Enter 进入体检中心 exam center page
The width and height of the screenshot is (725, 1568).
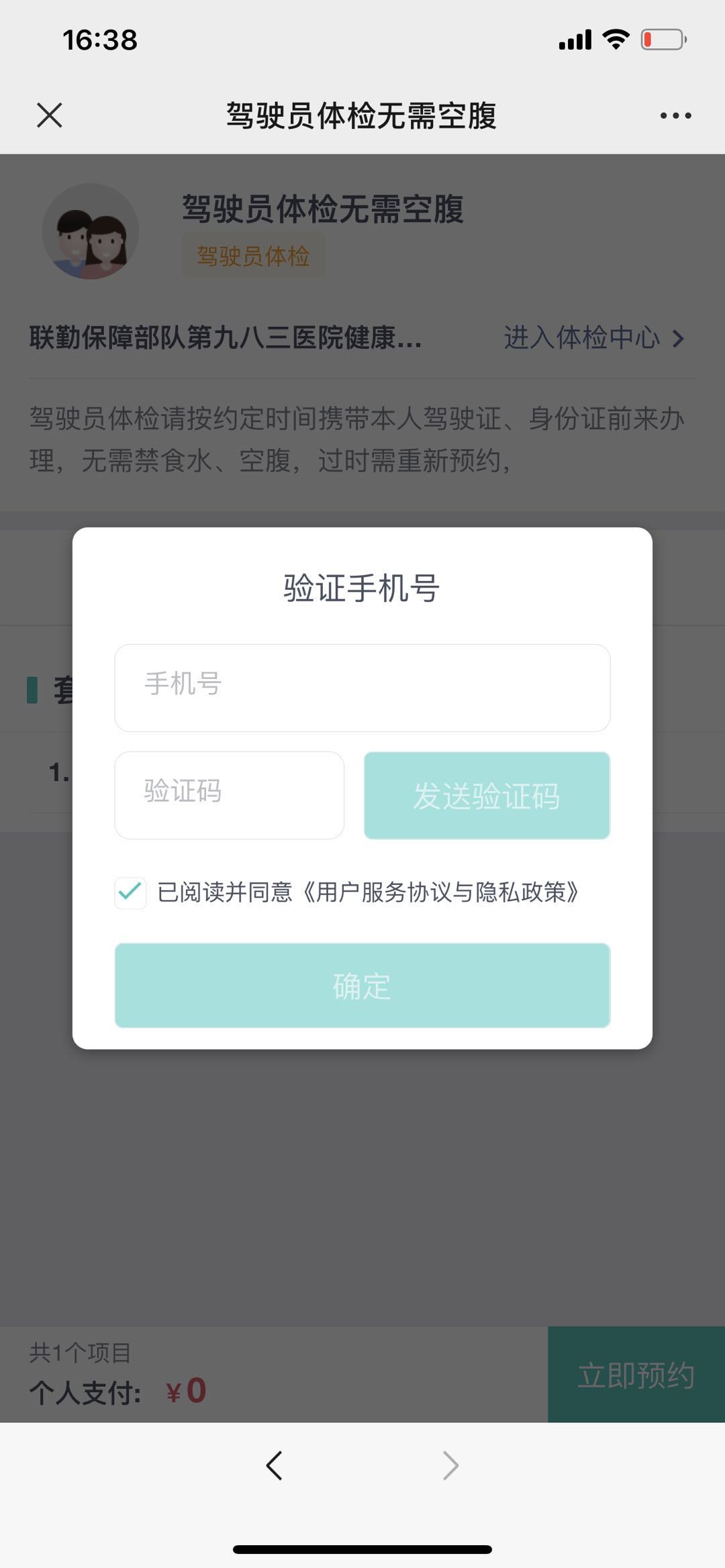coord(593,337)
